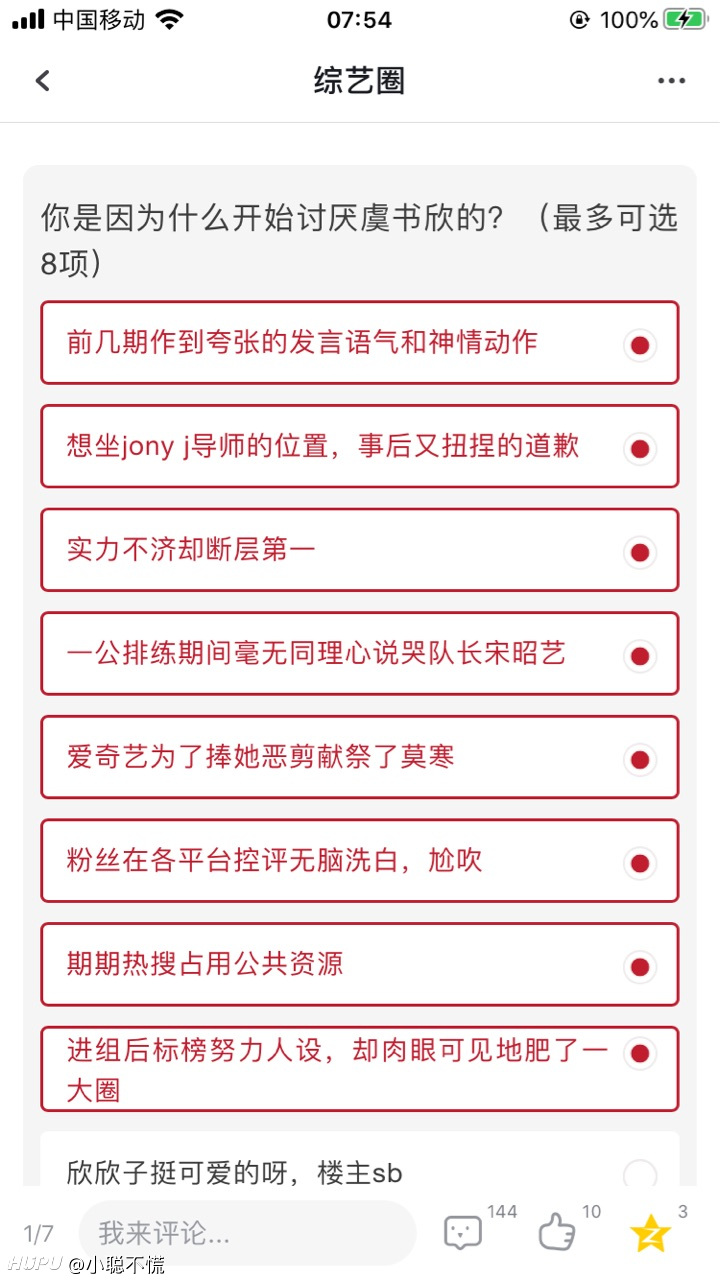Like this post with thumbs up

(x=556, y=1232)
